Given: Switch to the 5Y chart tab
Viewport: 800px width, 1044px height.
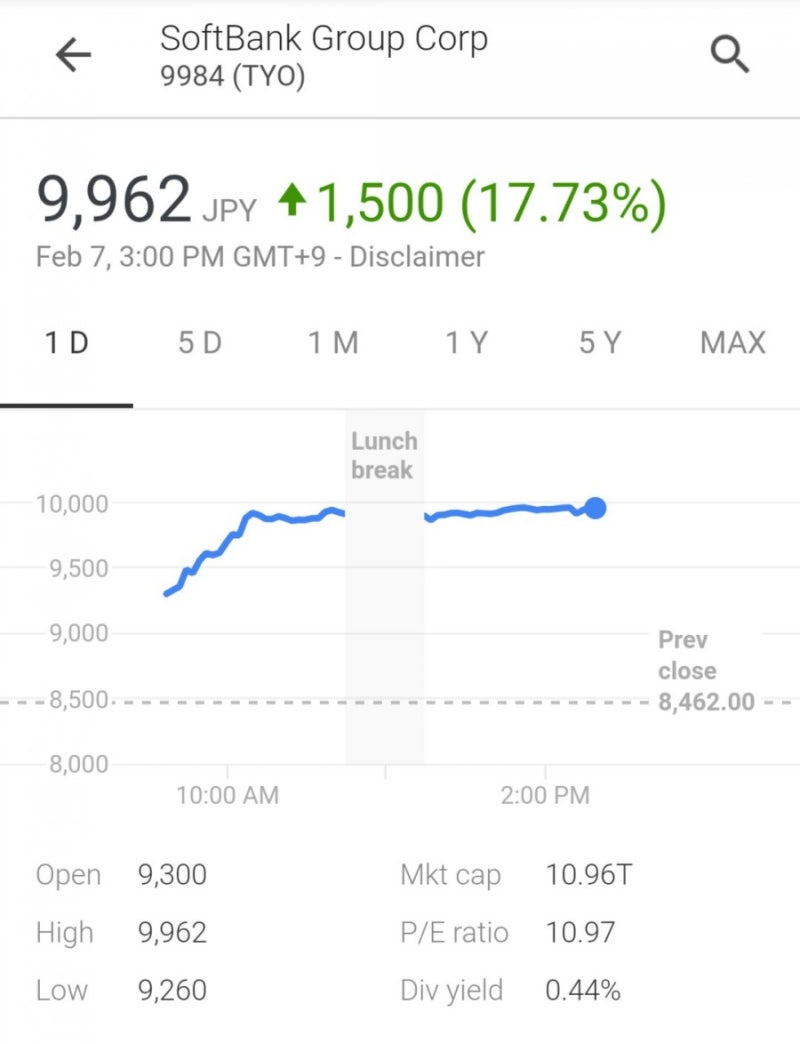Looking at the screenshot, I should [x=597, y=342].
